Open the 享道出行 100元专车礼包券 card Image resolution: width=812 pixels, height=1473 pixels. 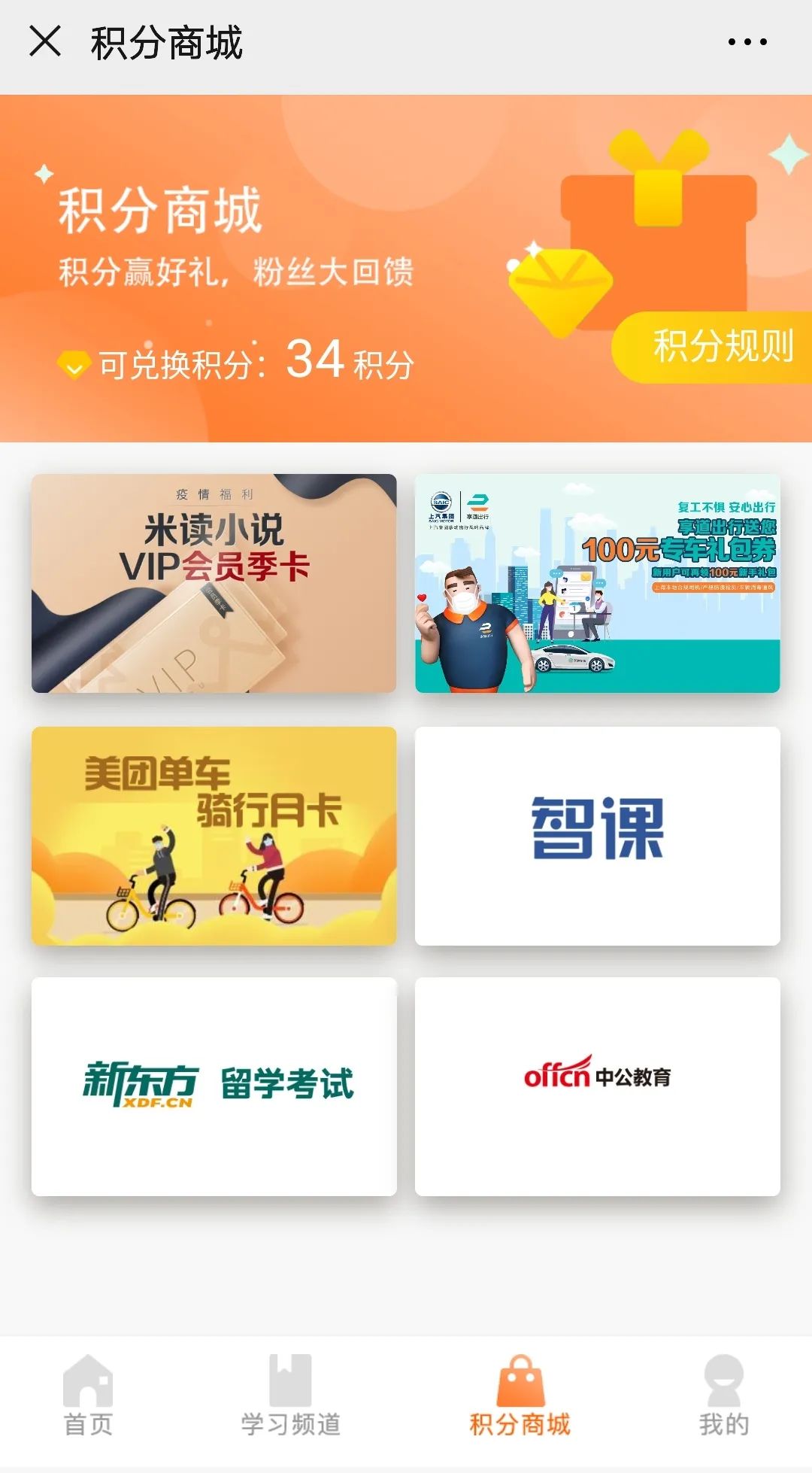[x=597, y=583]
